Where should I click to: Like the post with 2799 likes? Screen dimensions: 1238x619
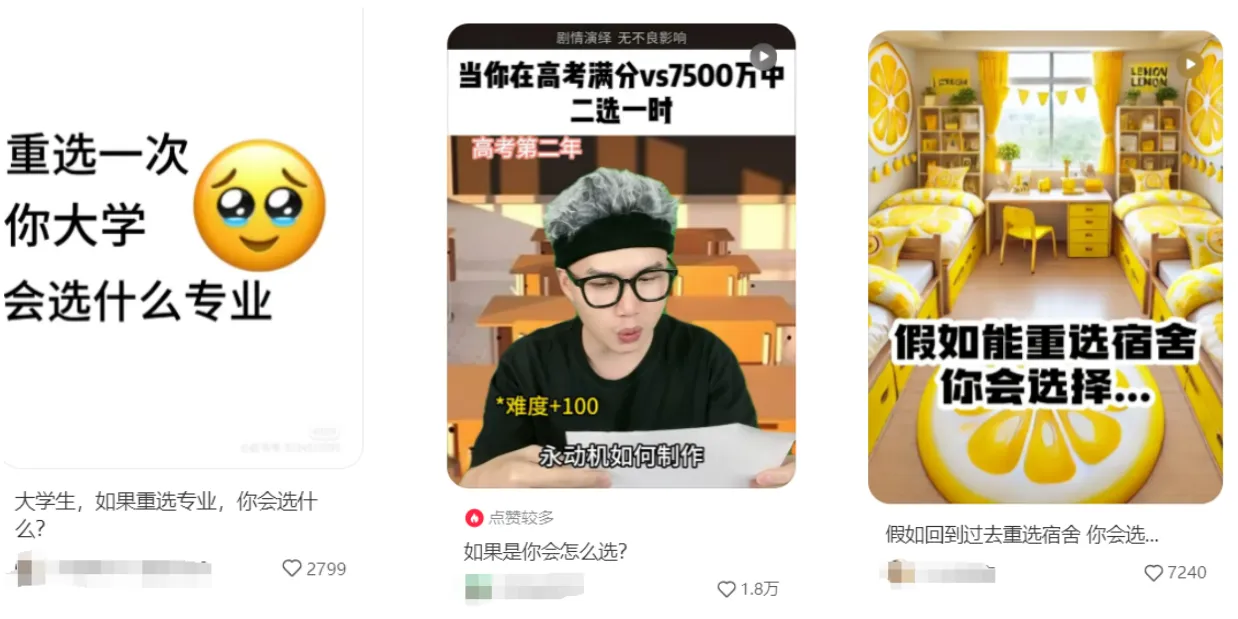click(292, 569)
